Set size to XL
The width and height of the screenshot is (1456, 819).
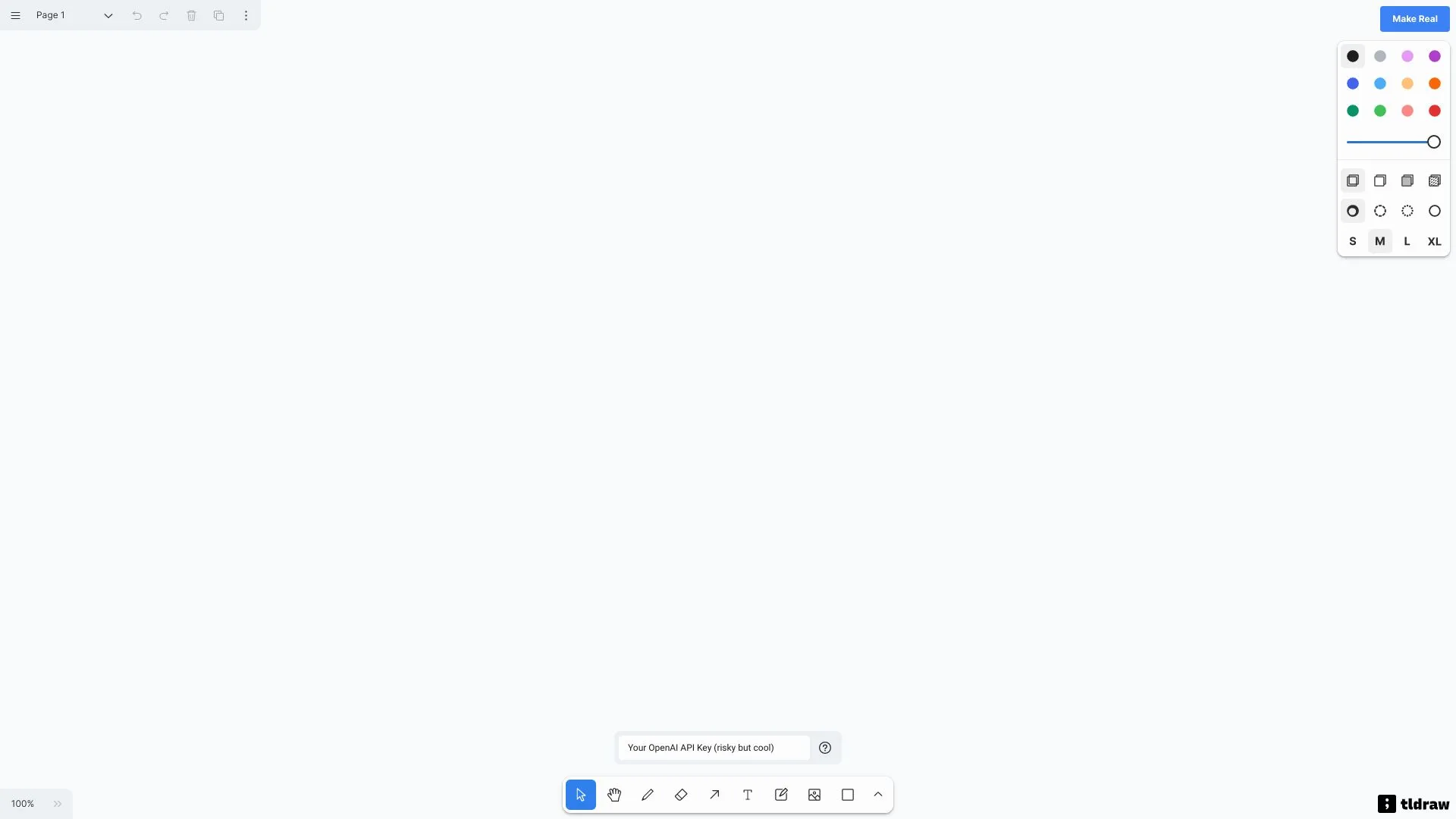tap(1434, 241)
